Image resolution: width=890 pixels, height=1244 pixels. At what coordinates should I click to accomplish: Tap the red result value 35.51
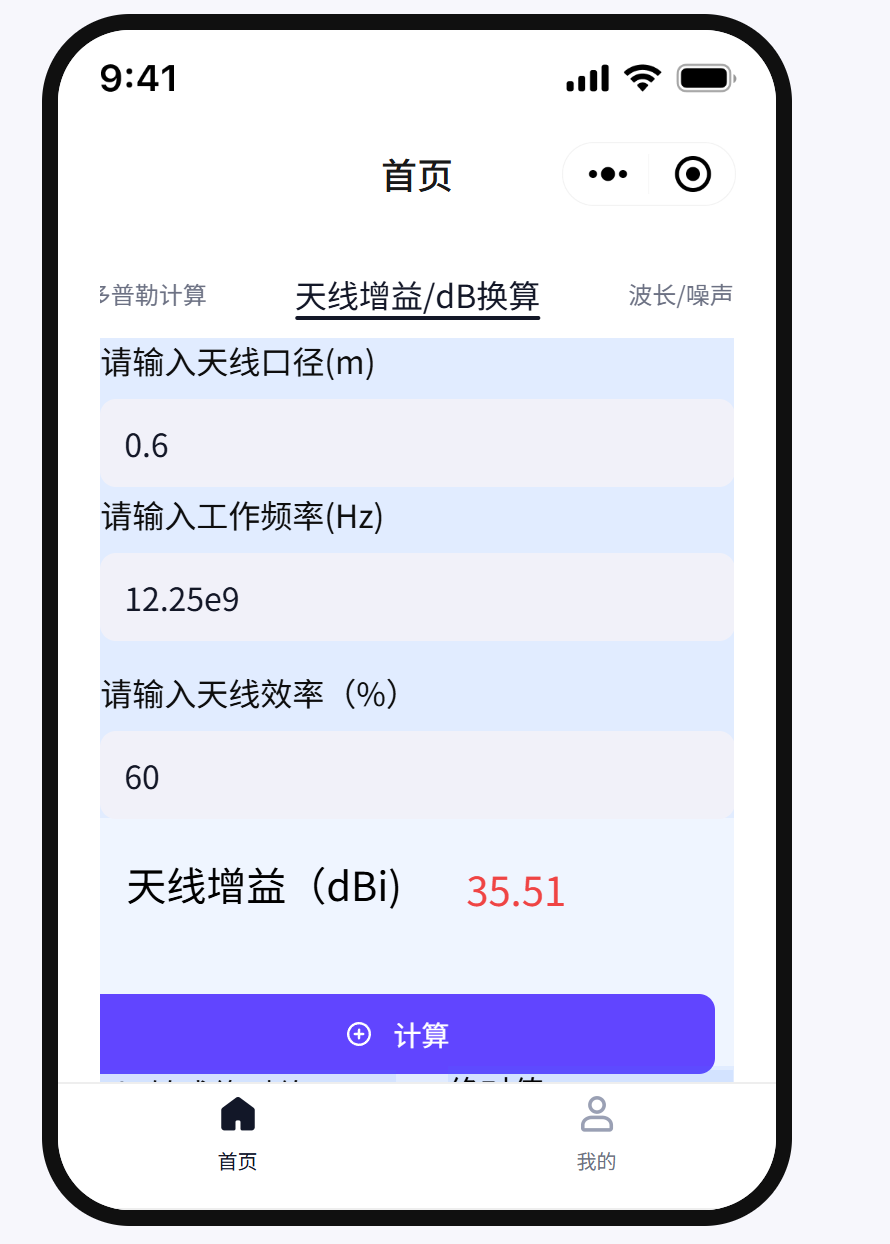(x=515, y=891)
